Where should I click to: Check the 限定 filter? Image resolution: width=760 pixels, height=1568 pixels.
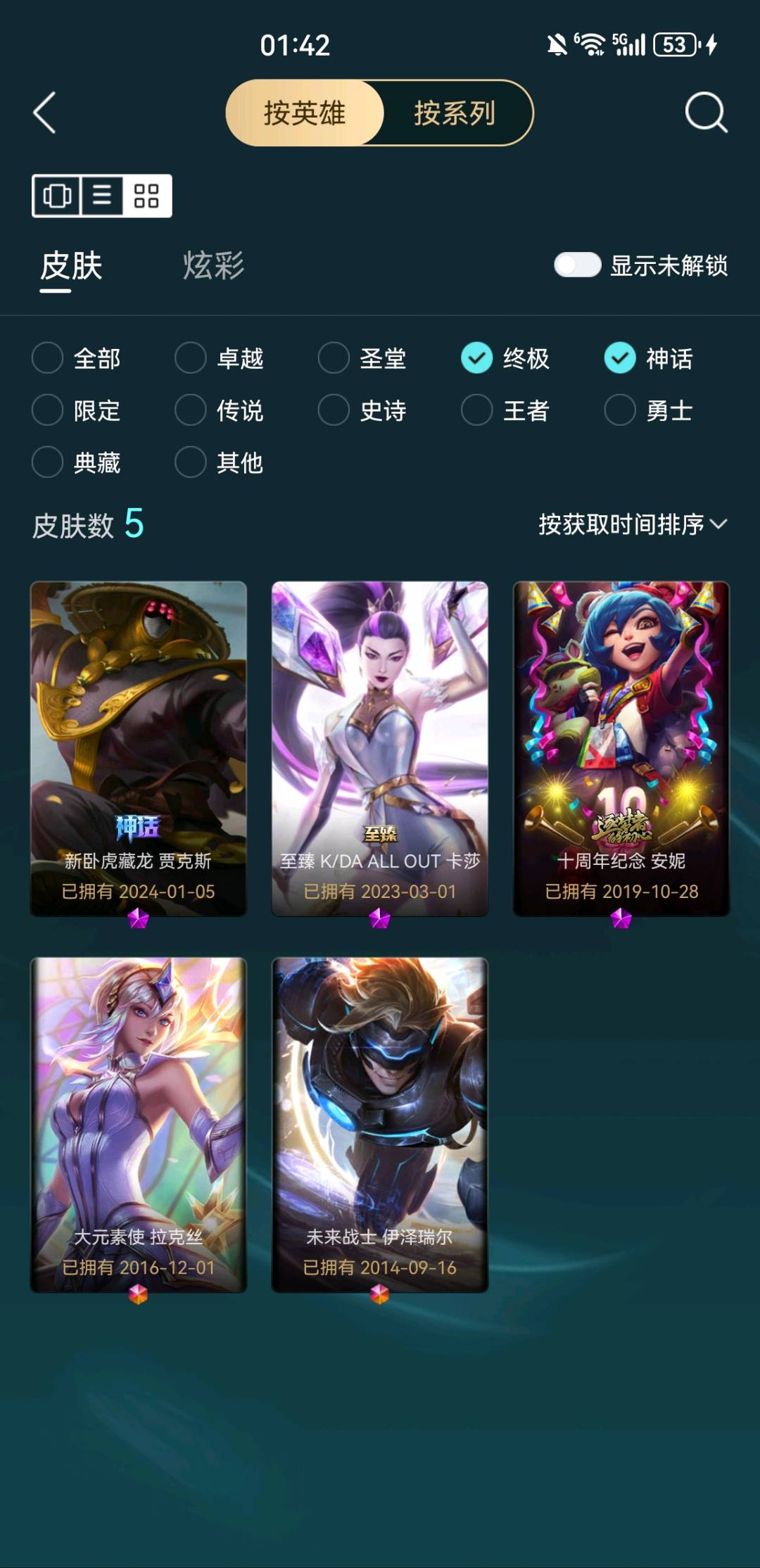point(48,410)
